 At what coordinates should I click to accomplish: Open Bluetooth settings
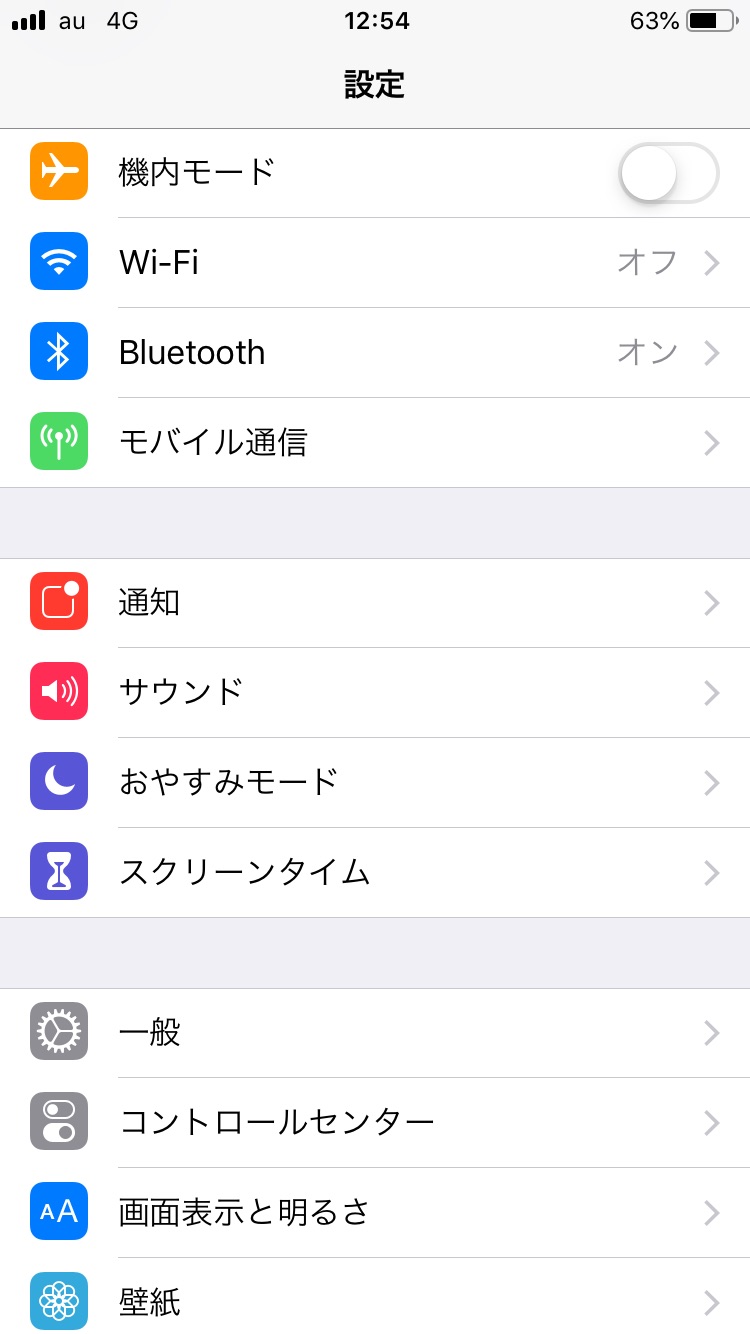pyautogui.click(x=375, y=353)
